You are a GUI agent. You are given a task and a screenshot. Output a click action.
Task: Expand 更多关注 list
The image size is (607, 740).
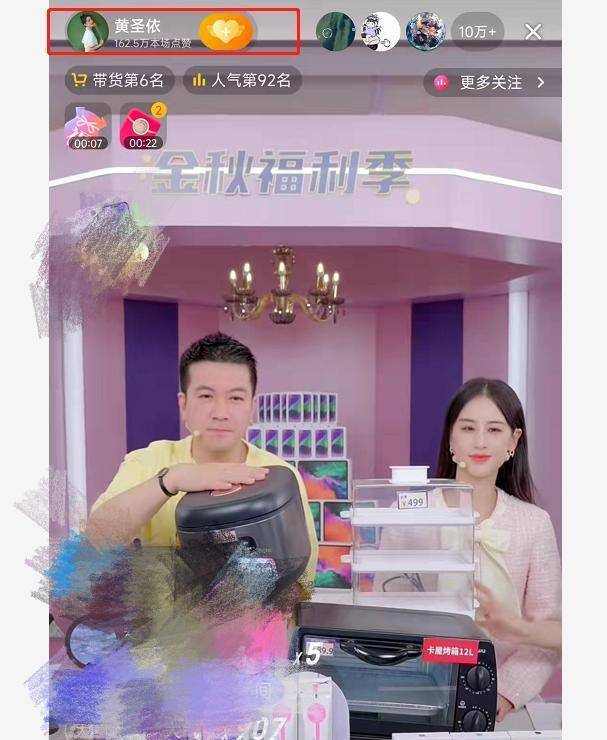[x=490, y=83]
